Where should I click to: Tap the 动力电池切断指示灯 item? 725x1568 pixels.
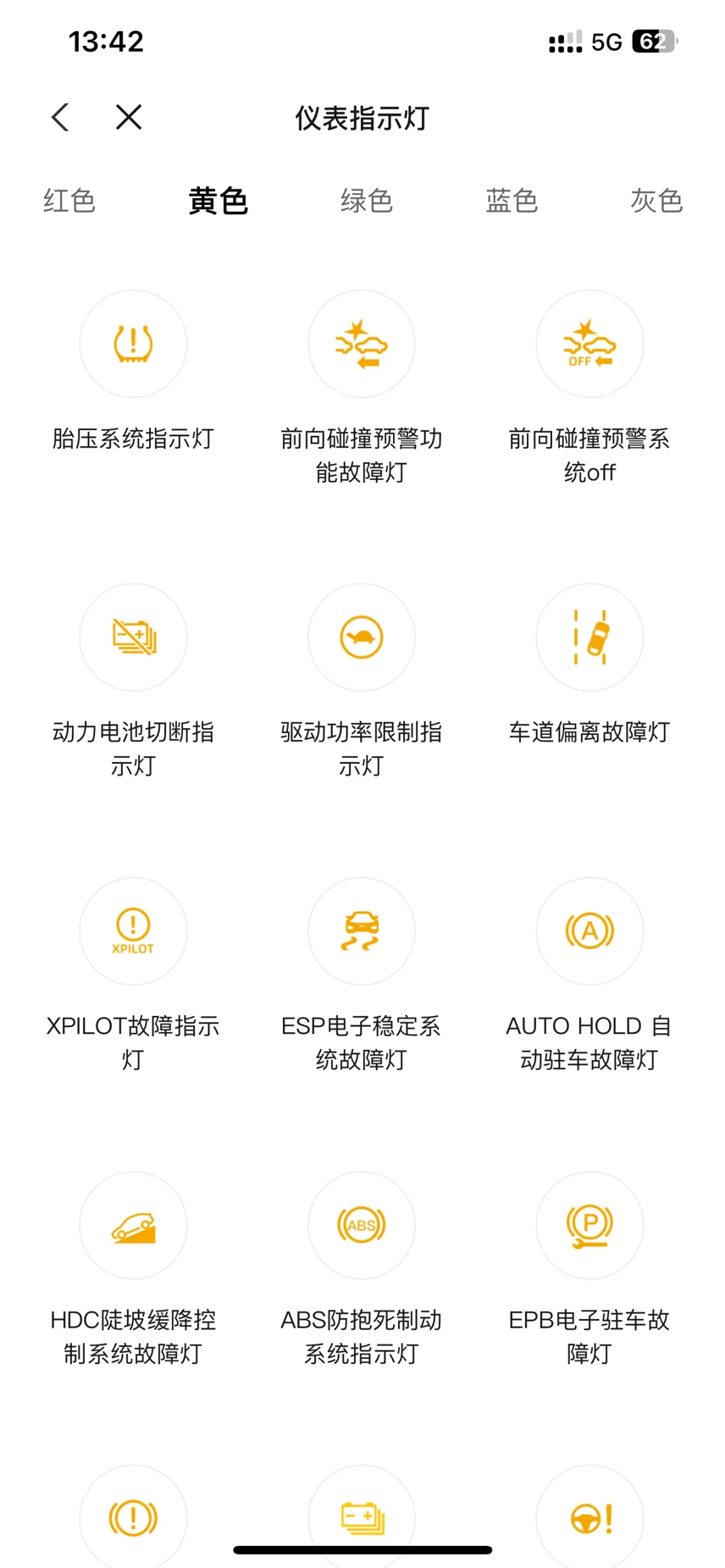tap(133, 638)
